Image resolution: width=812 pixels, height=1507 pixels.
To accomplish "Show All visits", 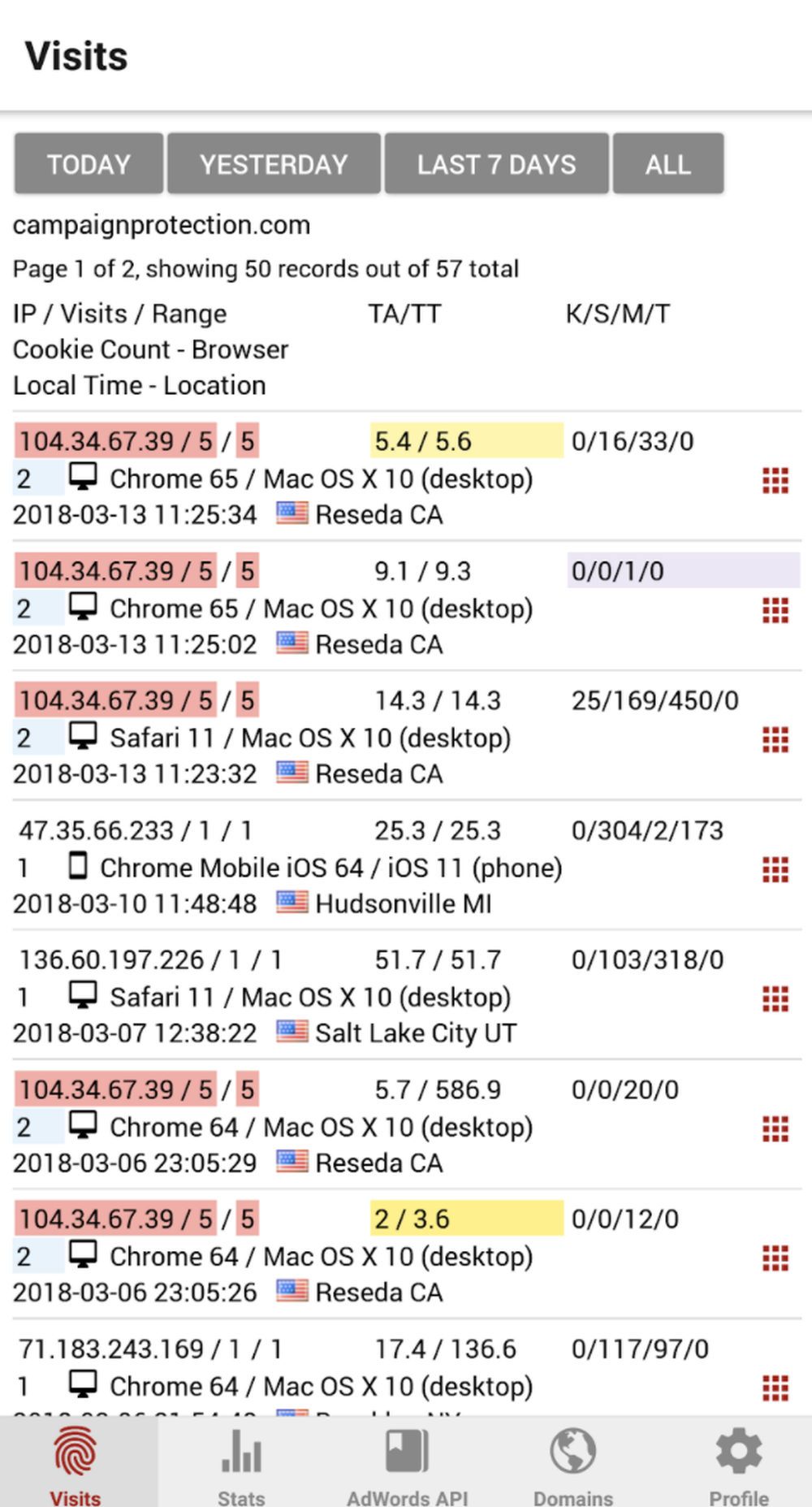I will 667,164.
